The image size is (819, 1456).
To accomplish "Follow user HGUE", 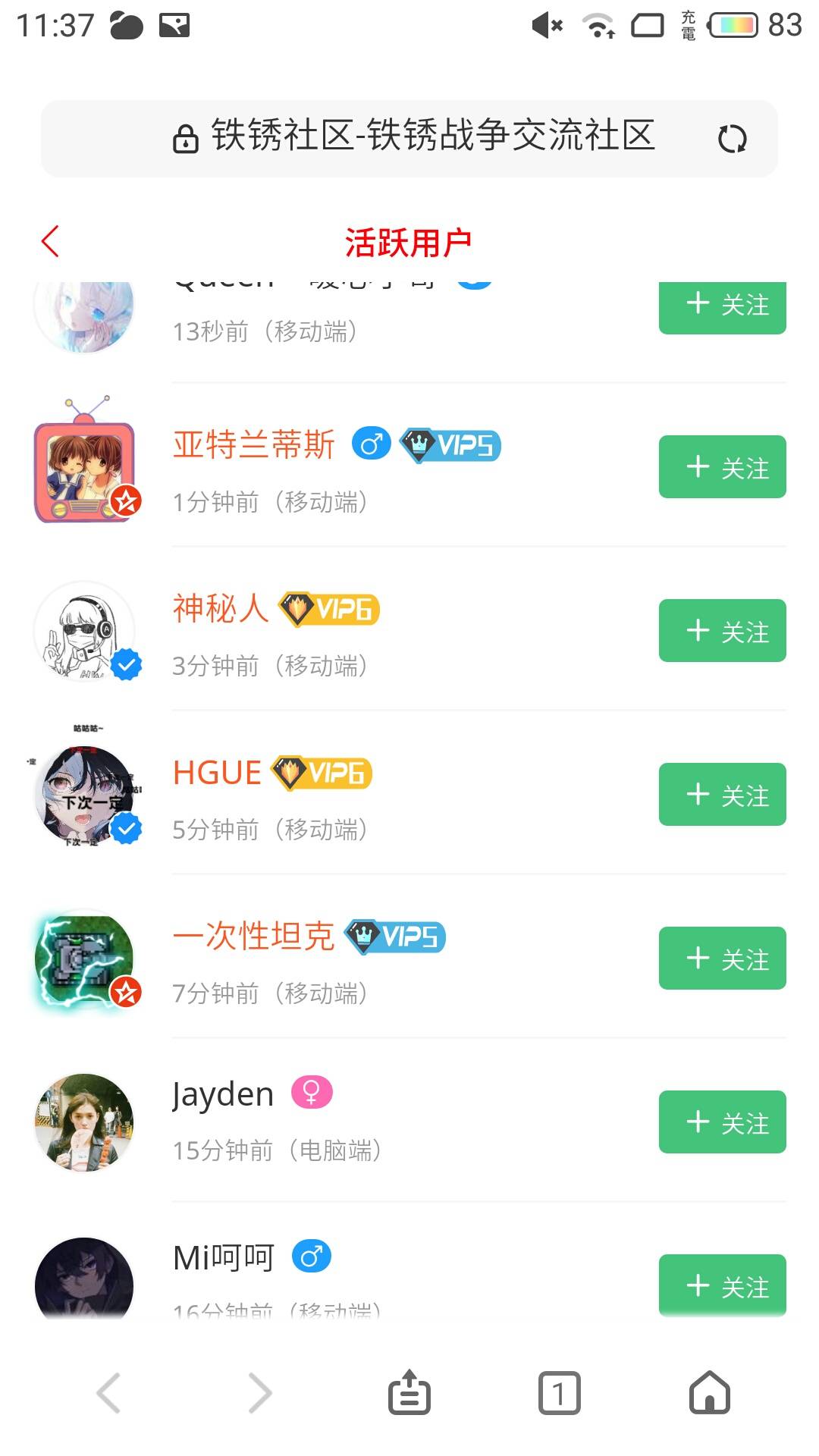I will [x=722, y=795].
